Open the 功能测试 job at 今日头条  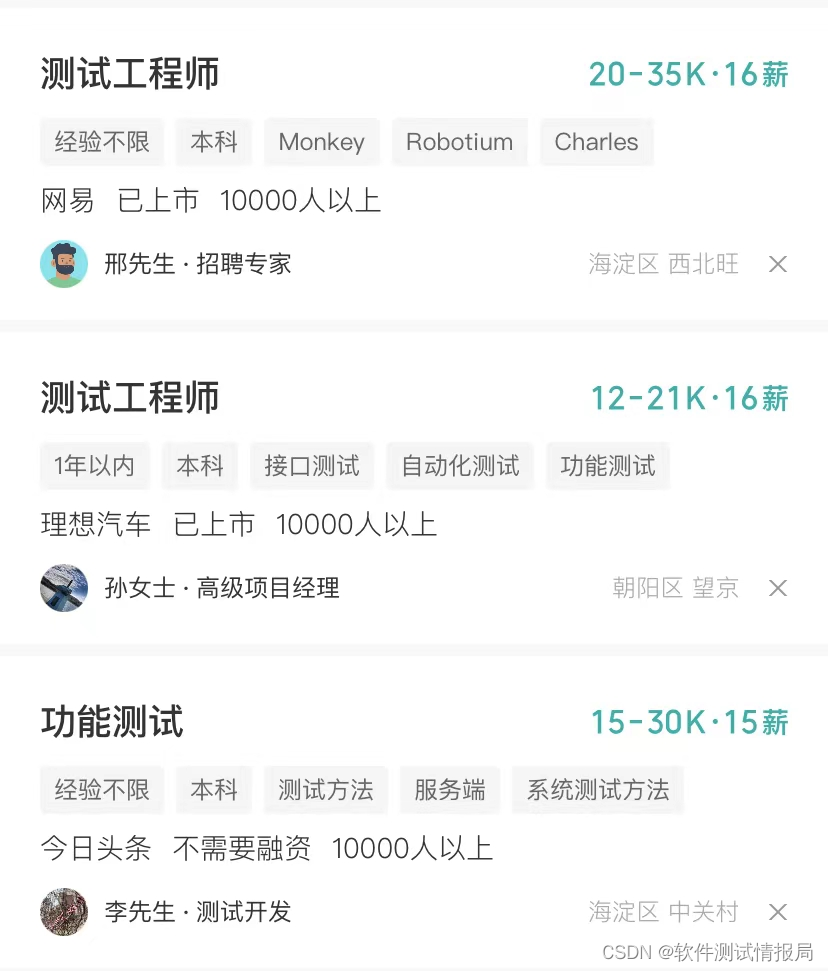coord(111,722)
